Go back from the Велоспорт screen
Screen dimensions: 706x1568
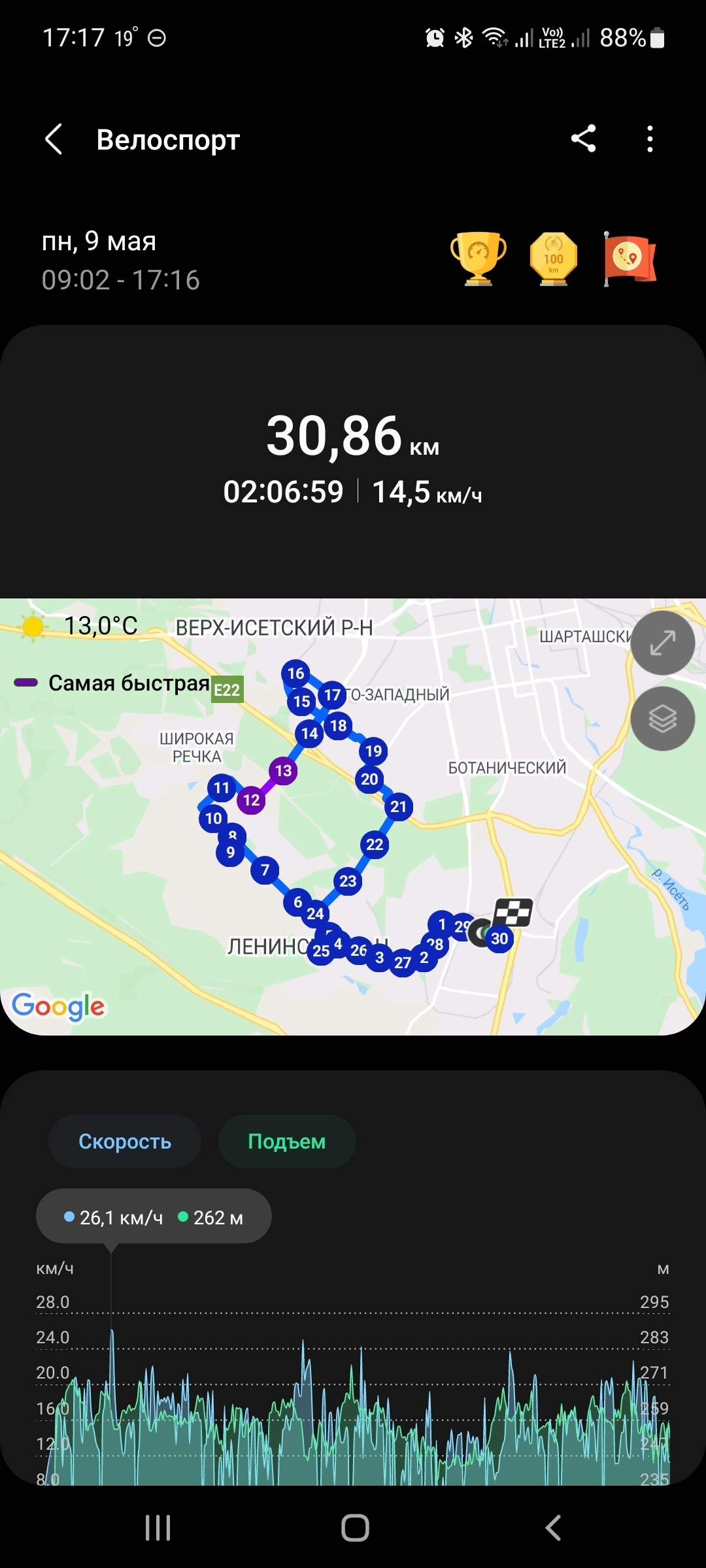tap(54, 139)
